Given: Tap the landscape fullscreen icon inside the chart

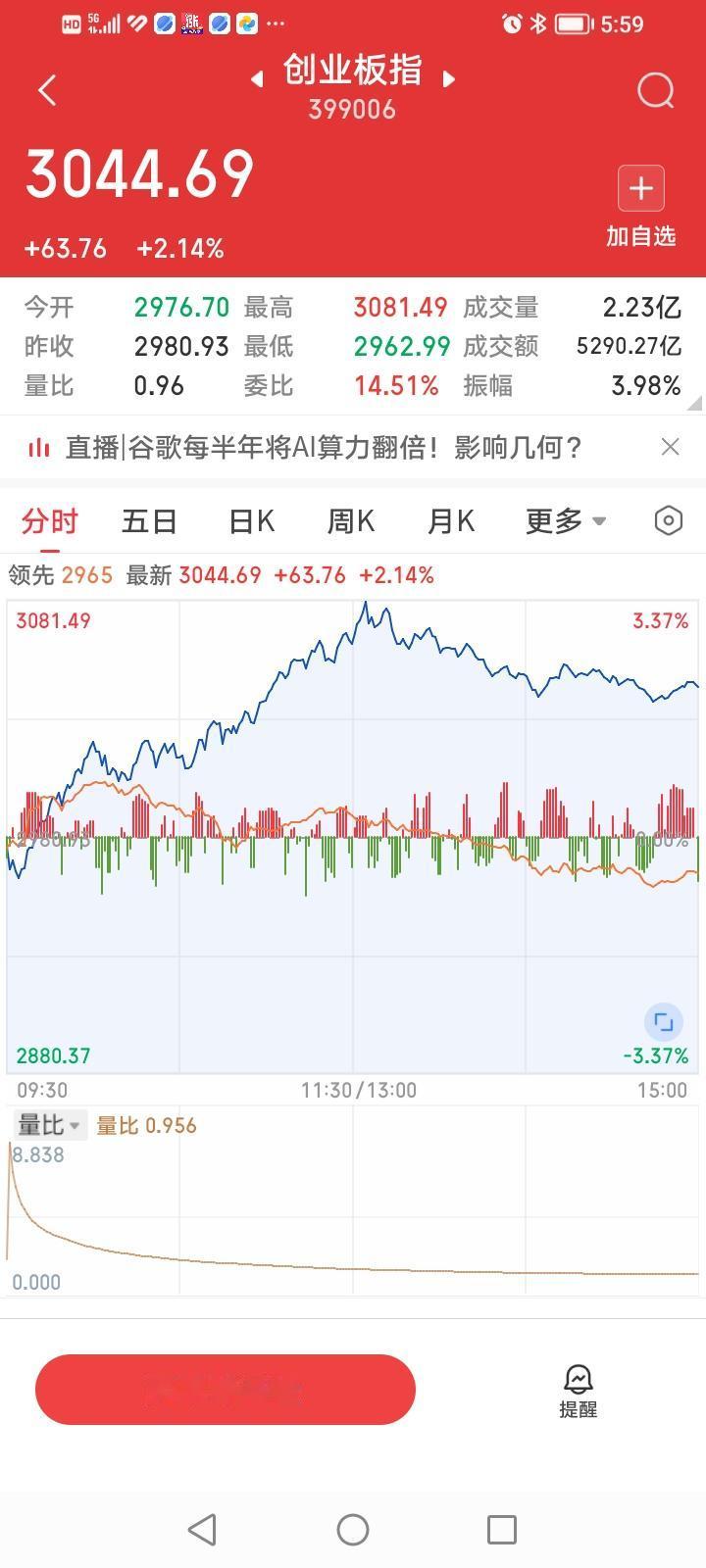Looking at the screenshot, I should [664, 1021].
